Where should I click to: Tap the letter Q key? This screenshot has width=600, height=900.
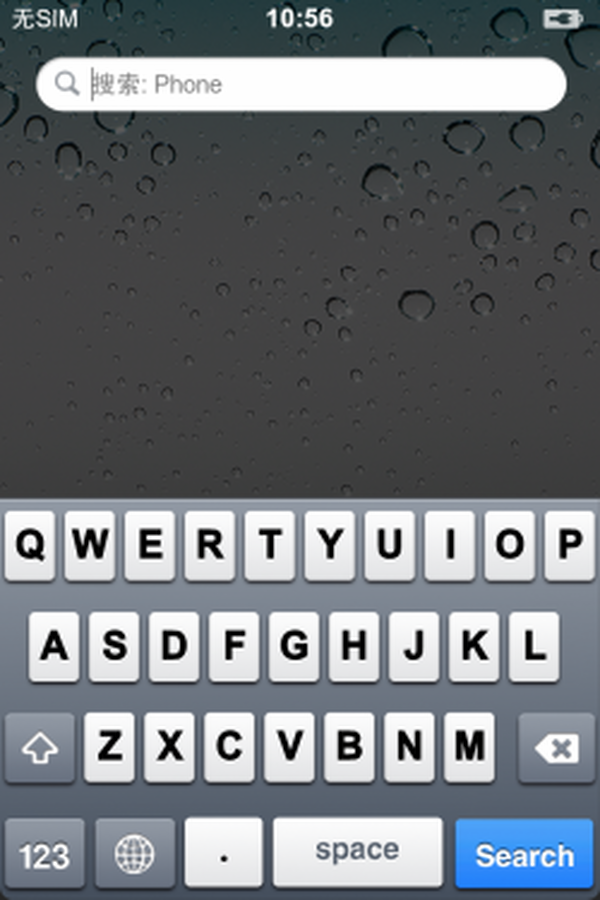pos(30,546)
